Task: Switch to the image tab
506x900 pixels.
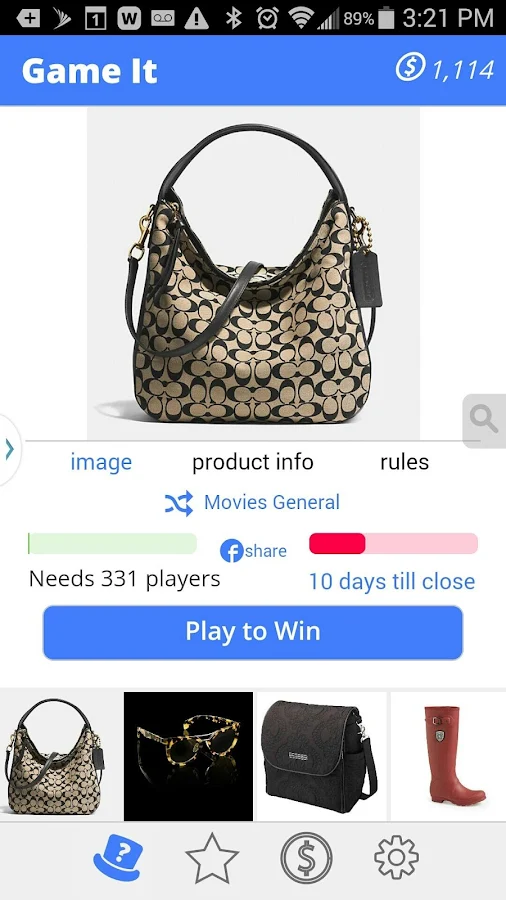Action: click(x=101, y=462)
